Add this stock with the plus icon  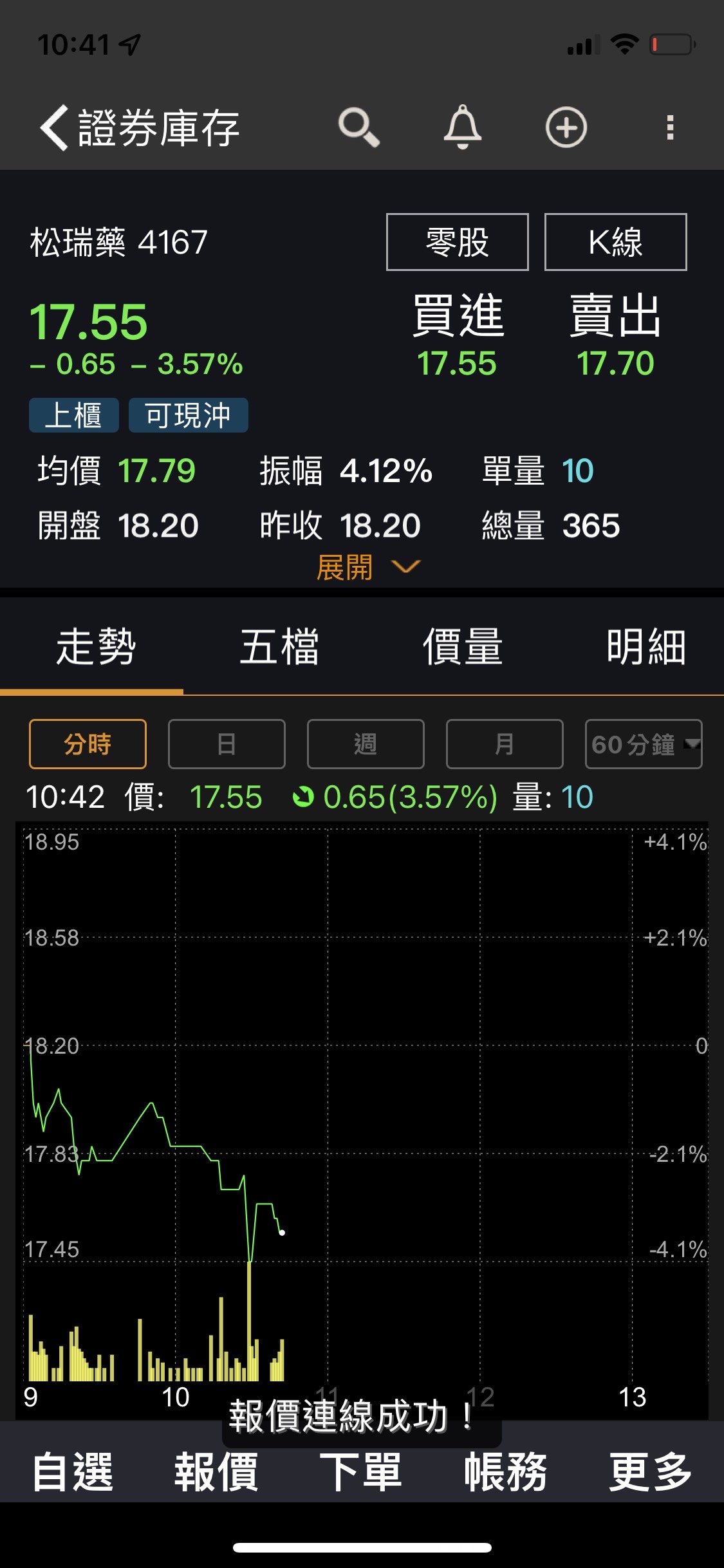click(566, 127)
